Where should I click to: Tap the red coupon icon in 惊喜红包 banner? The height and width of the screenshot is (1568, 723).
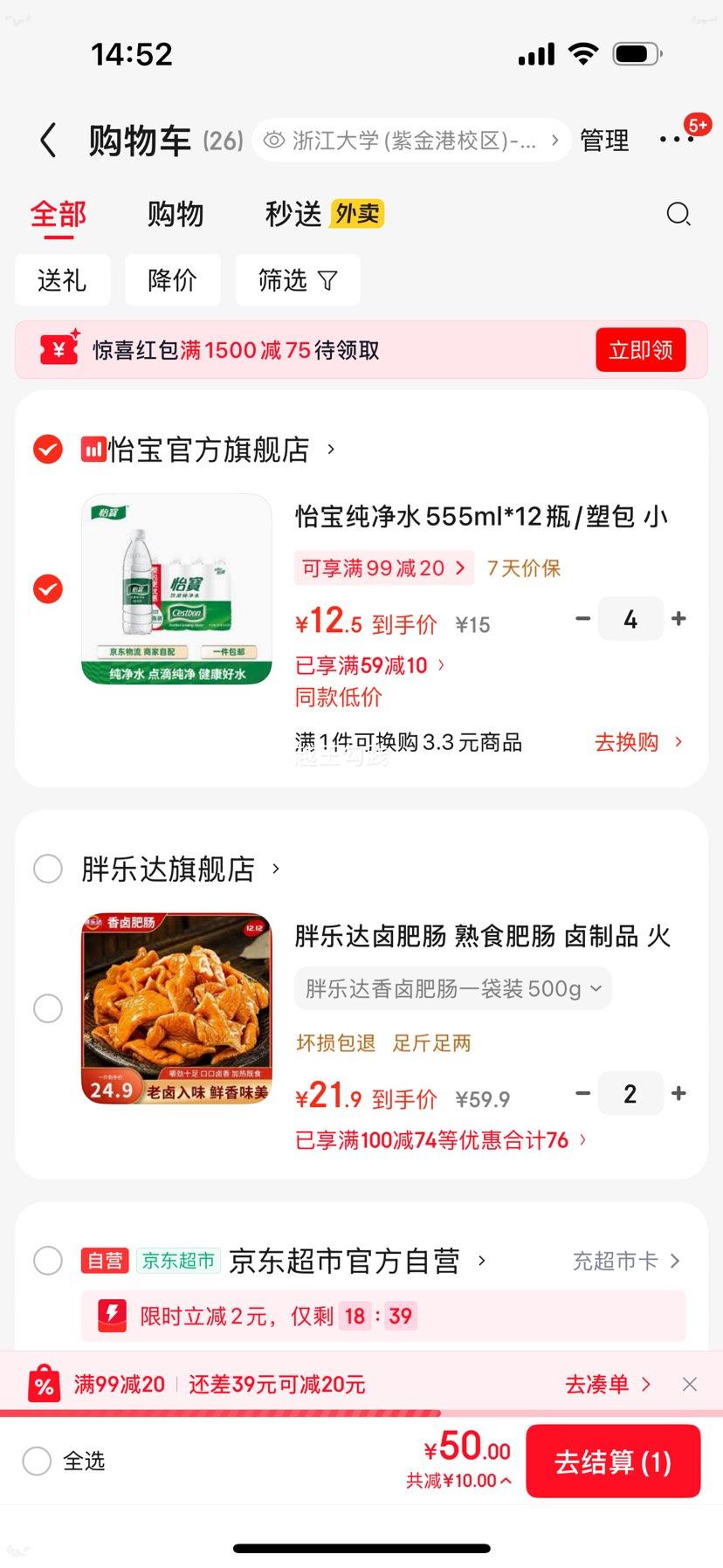click(x=58, y=349)
